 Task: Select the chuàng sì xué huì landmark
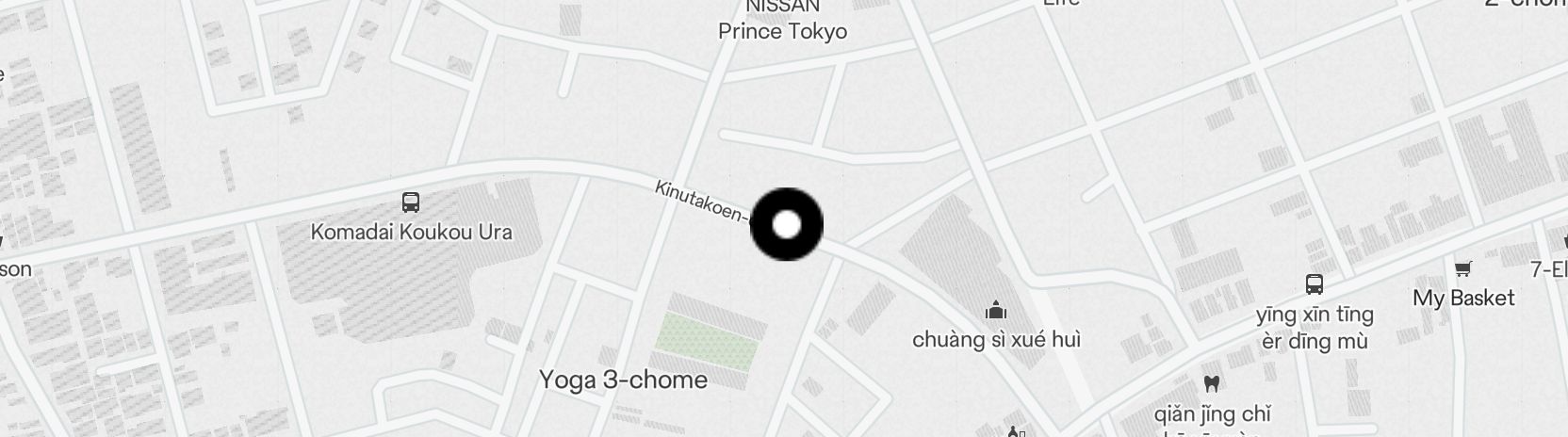[996, 310]
